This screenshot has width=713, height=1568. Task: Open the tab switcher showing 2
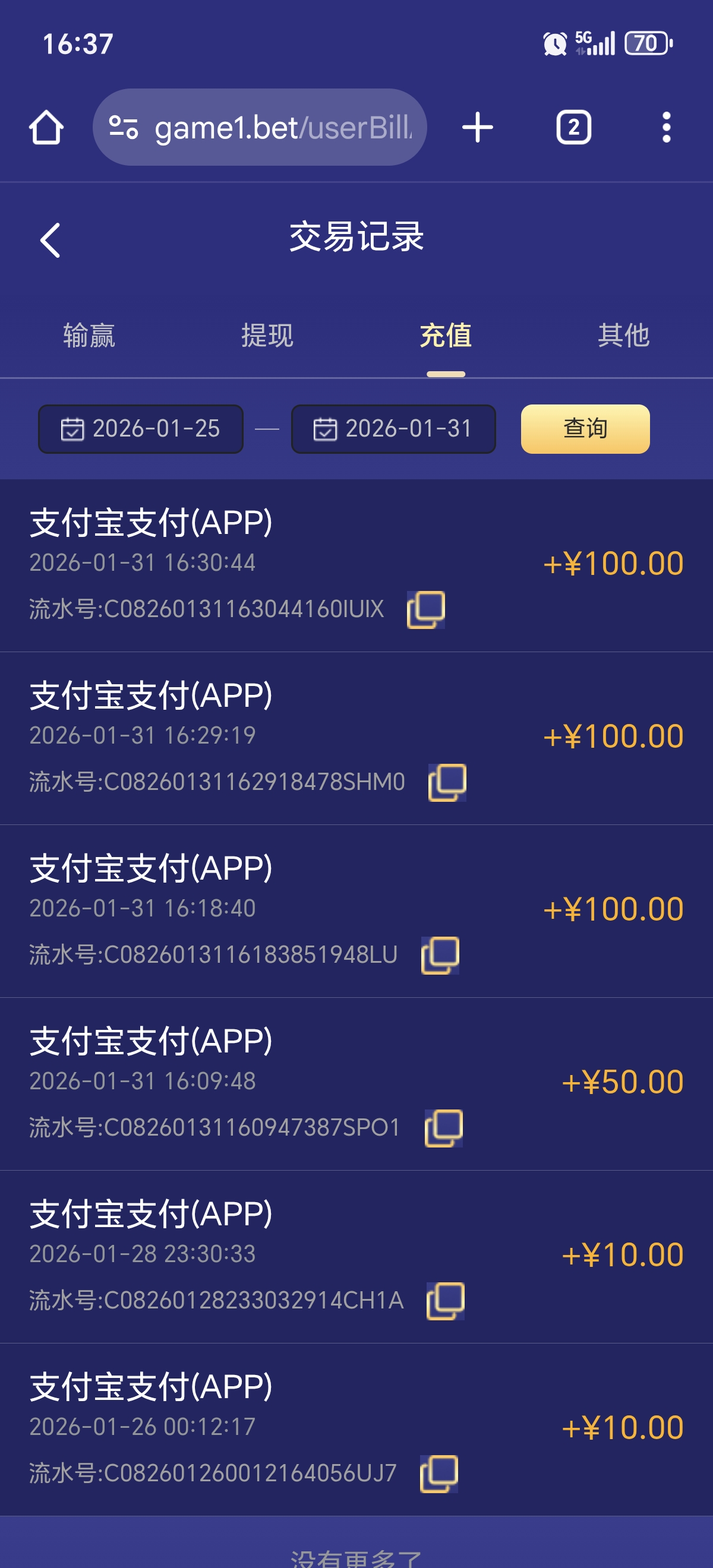573,128
